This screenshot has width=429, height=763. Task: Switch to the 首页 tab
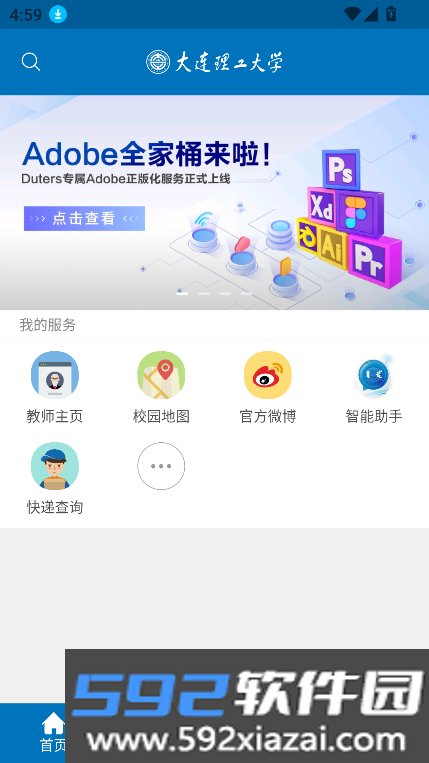(x=53, y=732)
